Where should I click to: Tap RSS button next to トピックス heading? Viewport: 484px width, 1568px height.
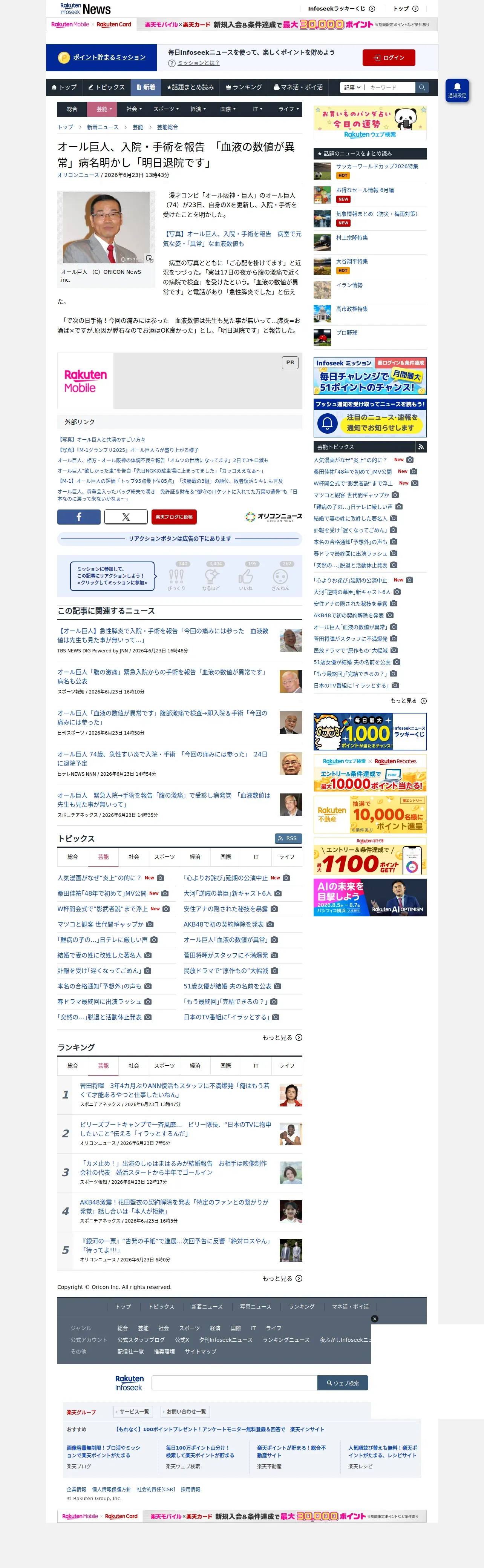pyautogui.click(x=288, y=838)
